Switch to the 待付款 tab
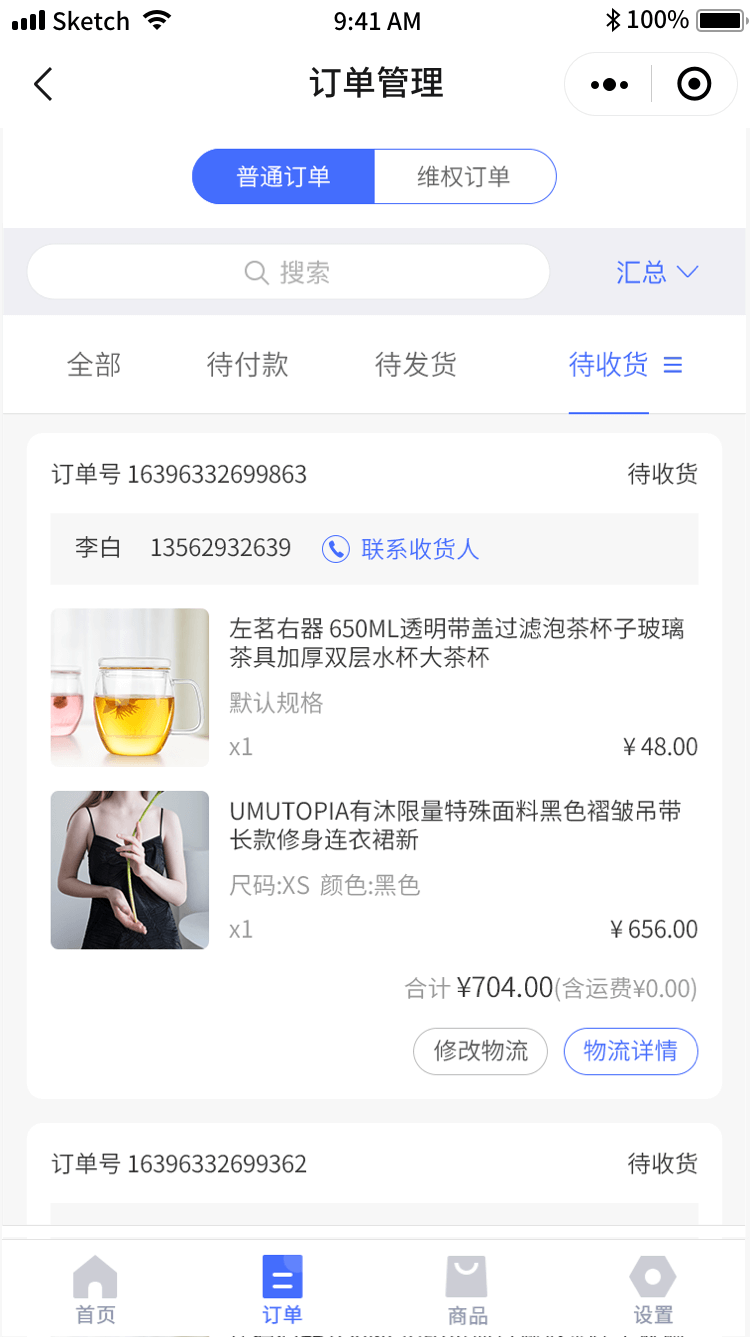 click(248, 365)
